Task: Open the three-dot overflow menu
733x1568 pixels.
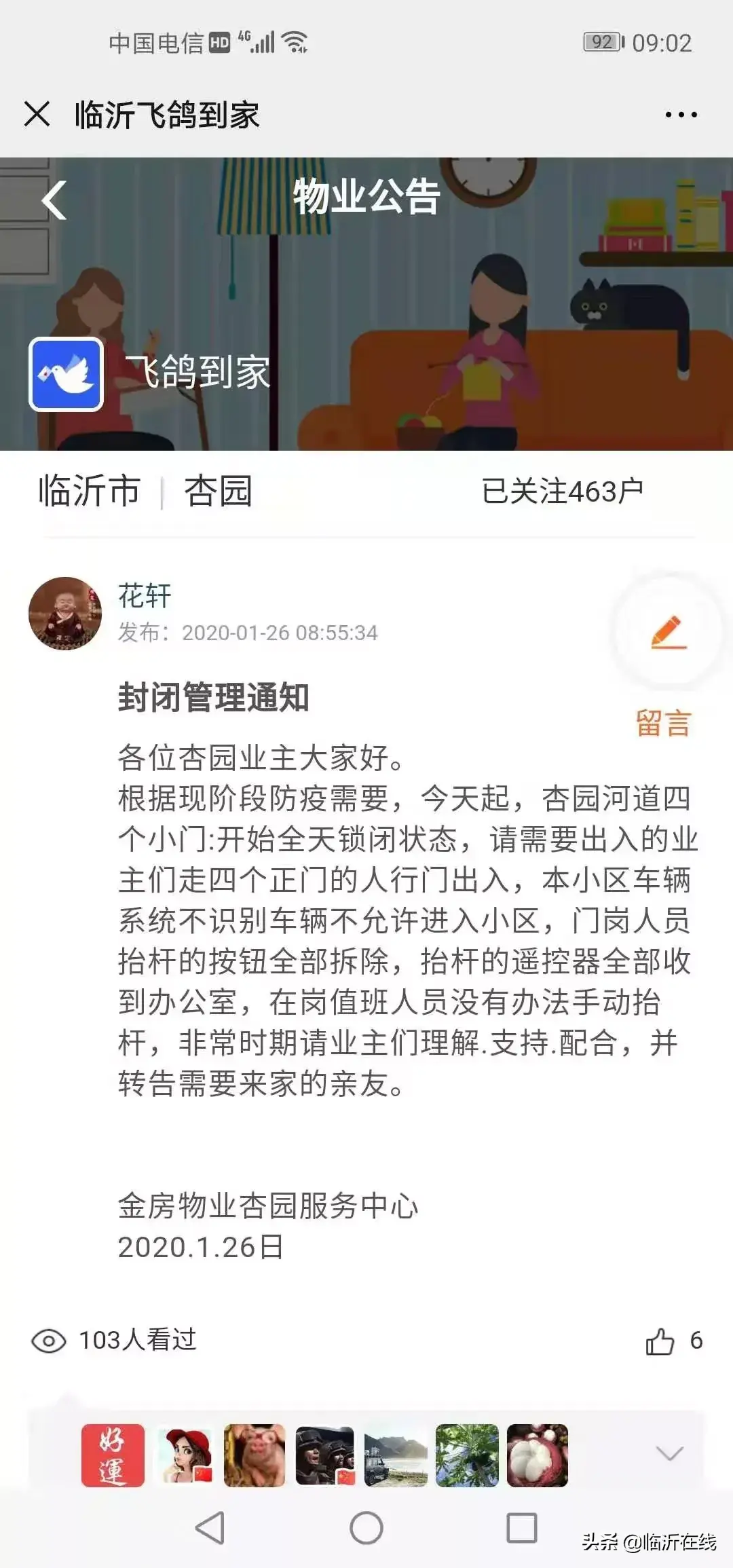Action: point(681,115)
